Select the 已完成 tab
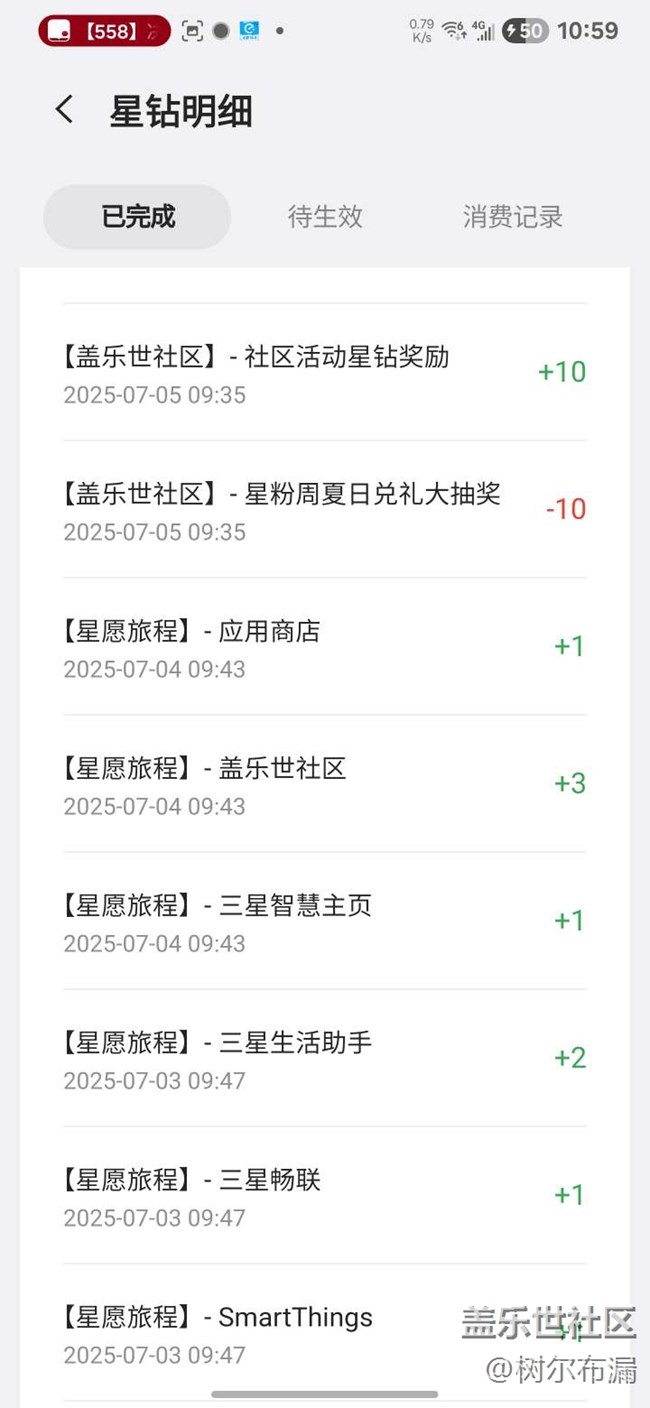The width and height of the screenshot is (650, 1408). (x=137, y=216)
